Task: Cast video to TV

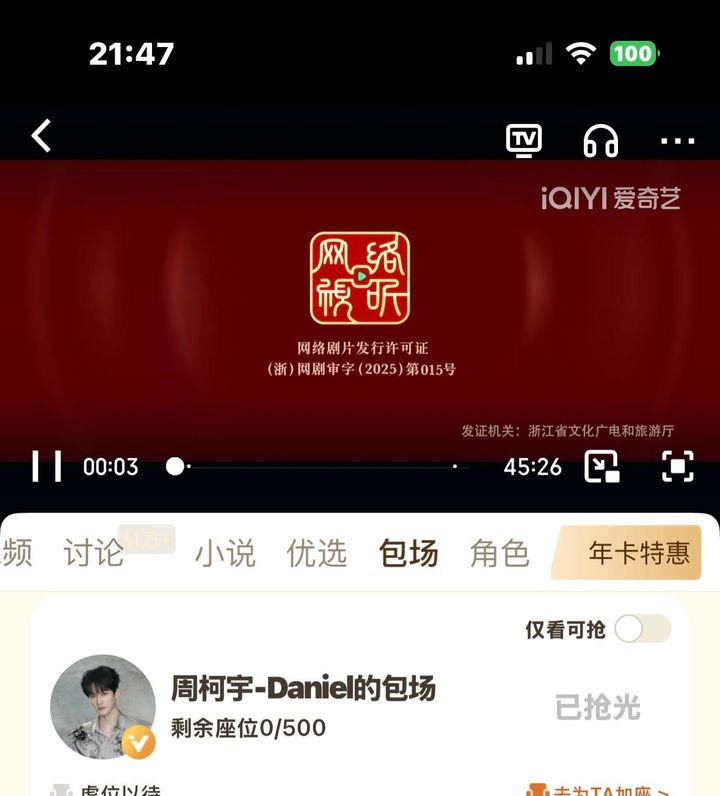Action: (x=524, y=140)
